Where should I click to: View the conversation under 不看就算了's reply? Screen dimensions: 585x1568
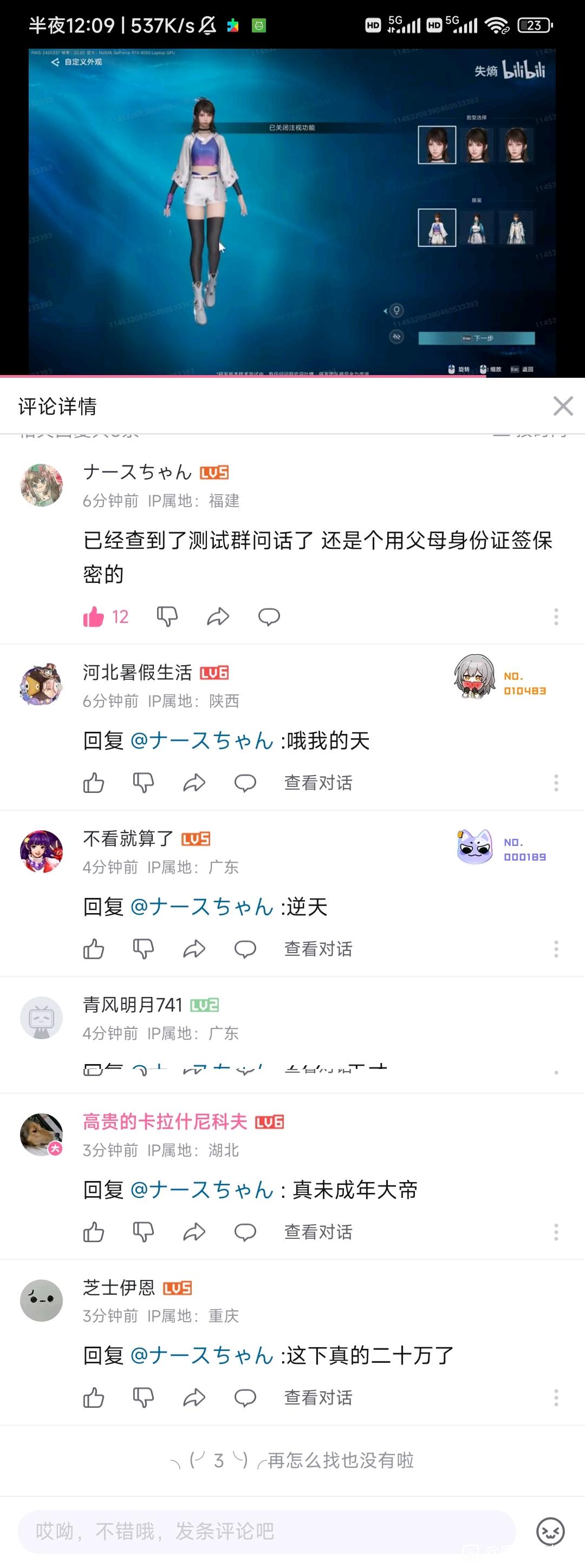tap(318, 949)
